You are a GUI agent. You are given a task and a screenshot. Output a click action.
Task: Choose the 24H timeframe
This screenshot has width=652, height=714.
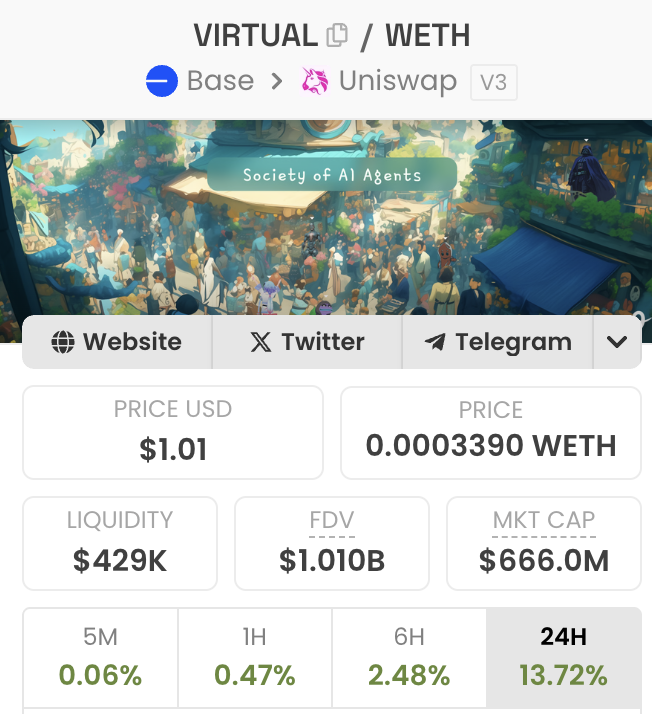tap(563, 658)
